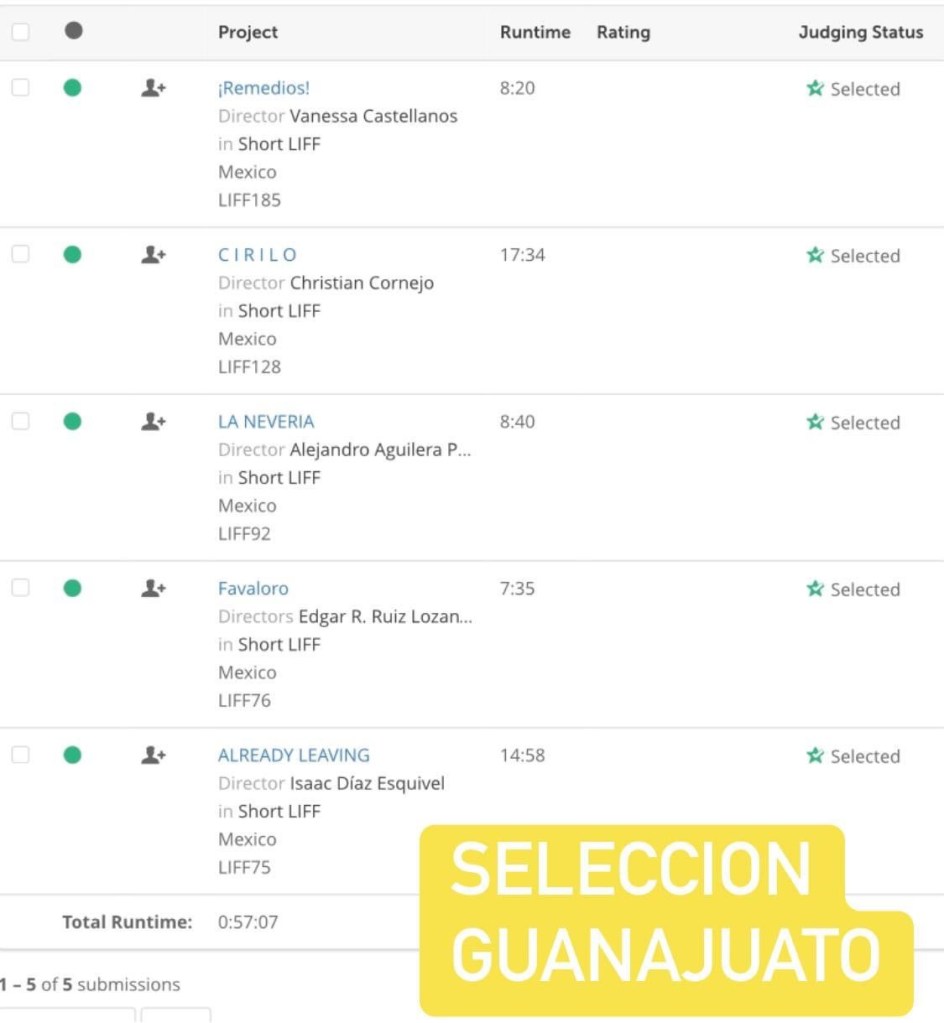Tick the select-all checkbox in the header
944x1023 pixels.
tap(20, 32)
